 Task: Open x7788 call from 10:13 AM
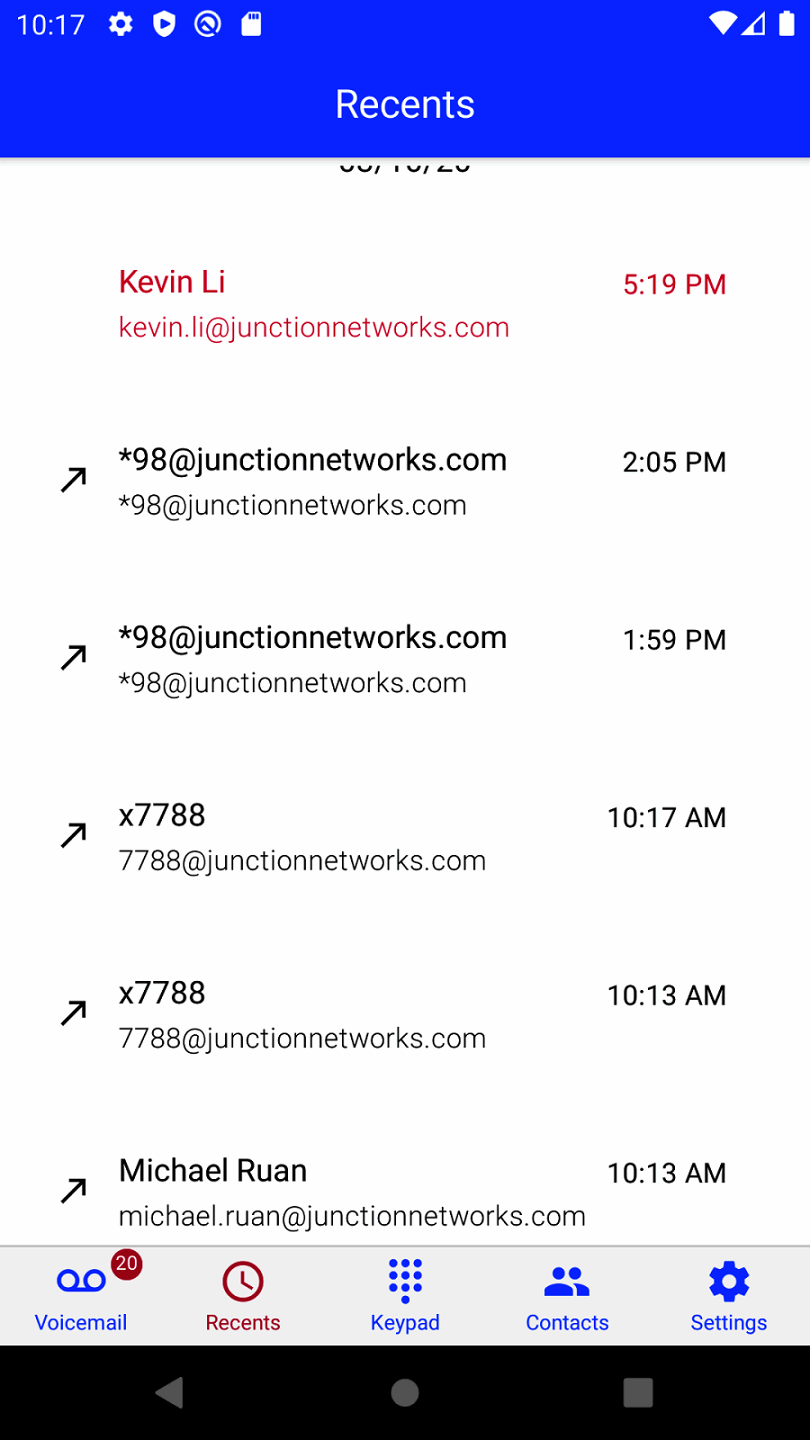coord(405,1014)
